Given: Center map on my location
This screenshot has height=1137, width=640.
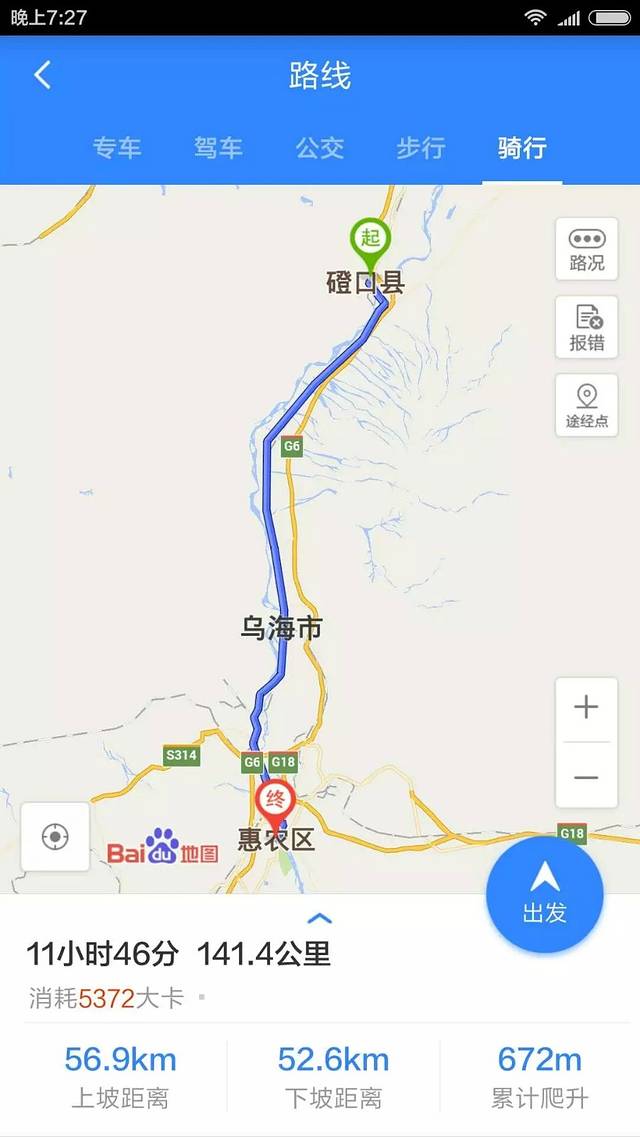Looking at the screenshot, I should coord(55,836).
